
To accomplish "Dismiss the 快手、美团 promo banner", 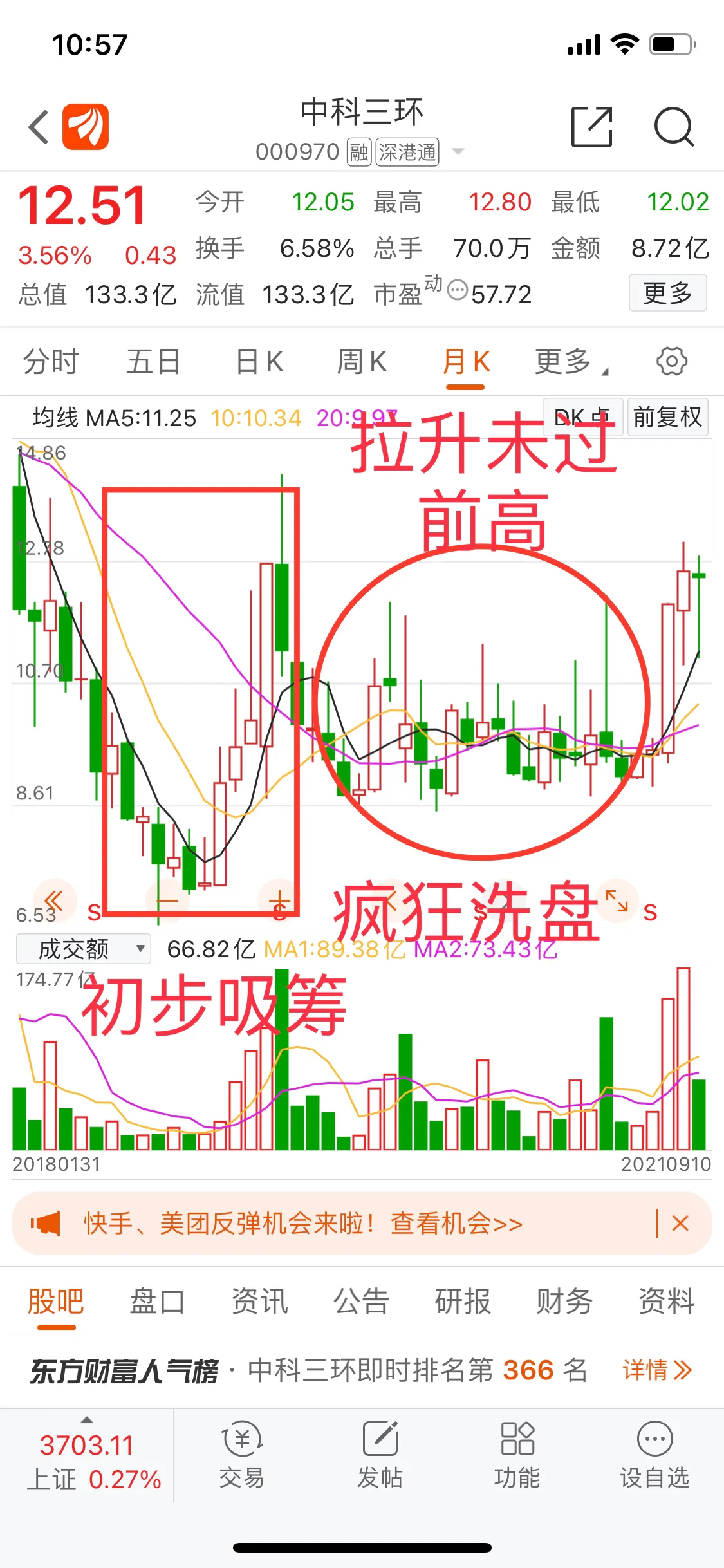I will [x=680, y=1223].
